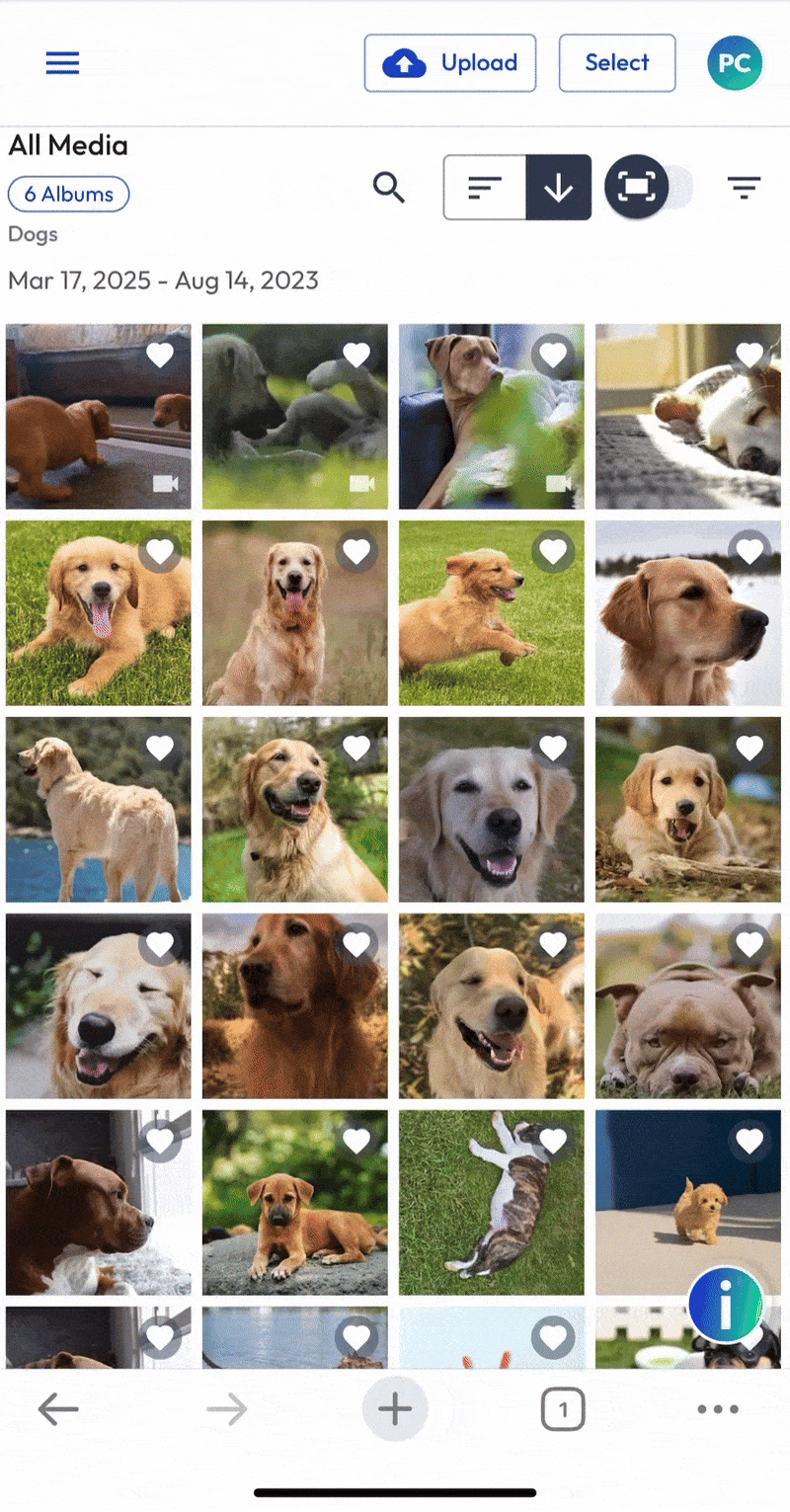Search the media library
This screenshot has height=1512, width=790.
389,187
